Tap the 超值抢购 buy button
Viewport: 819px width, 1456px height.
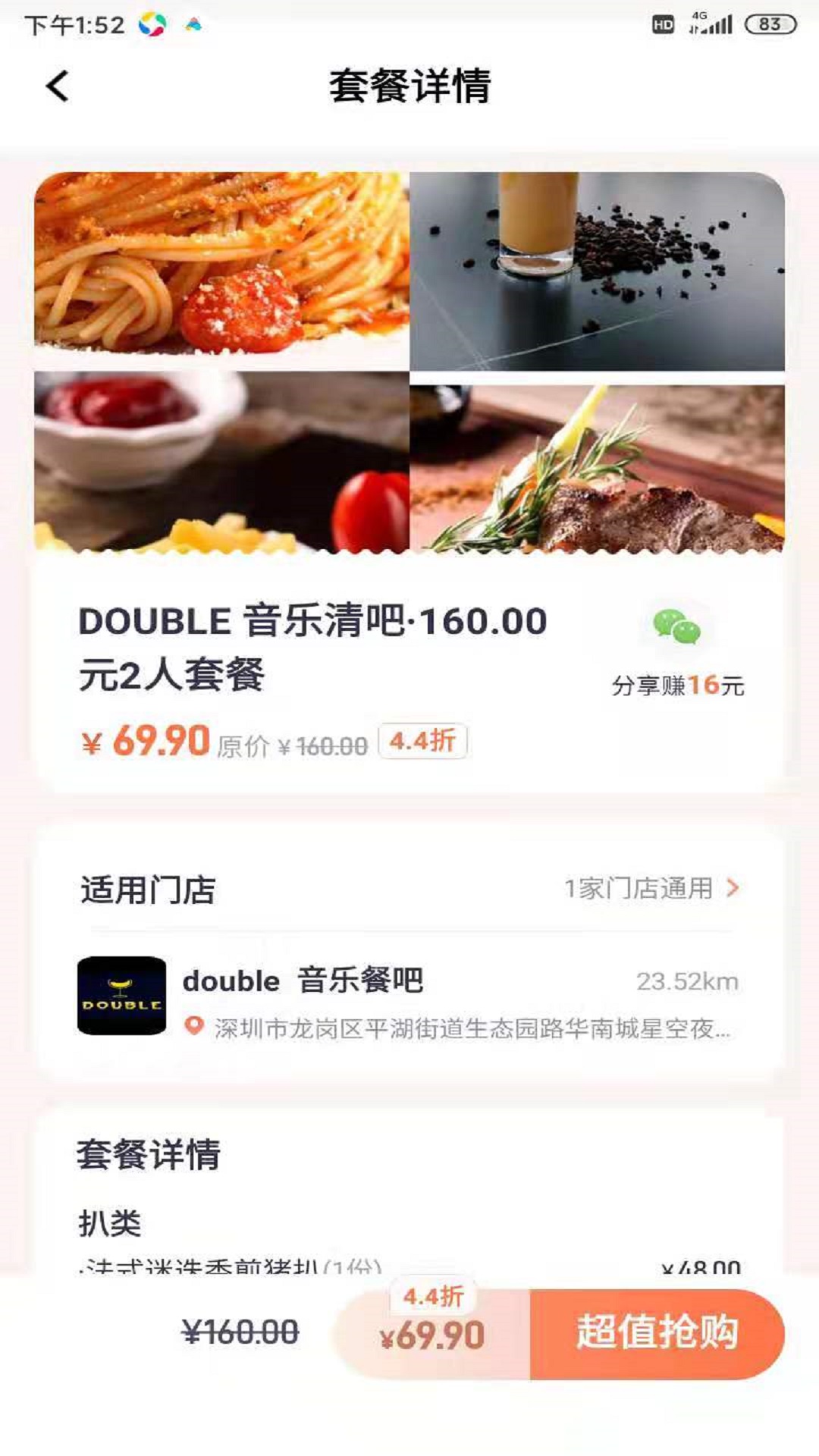click(x=657, y=1333)
